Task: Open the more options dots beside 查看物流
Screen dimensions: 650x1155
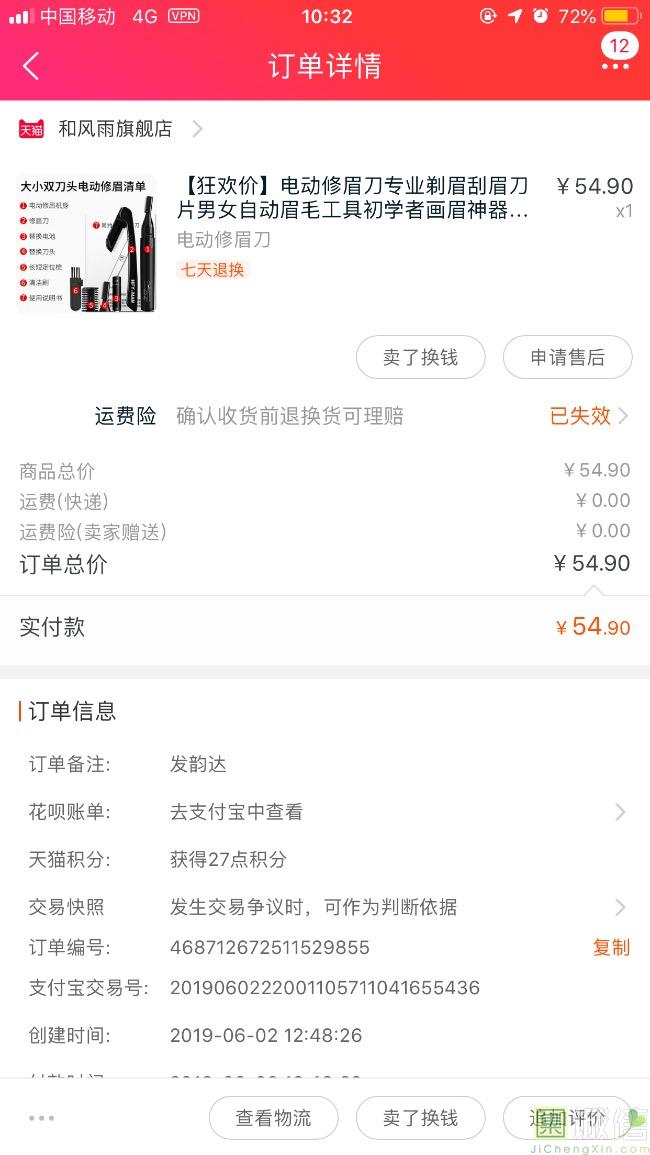Action: 42,1118
